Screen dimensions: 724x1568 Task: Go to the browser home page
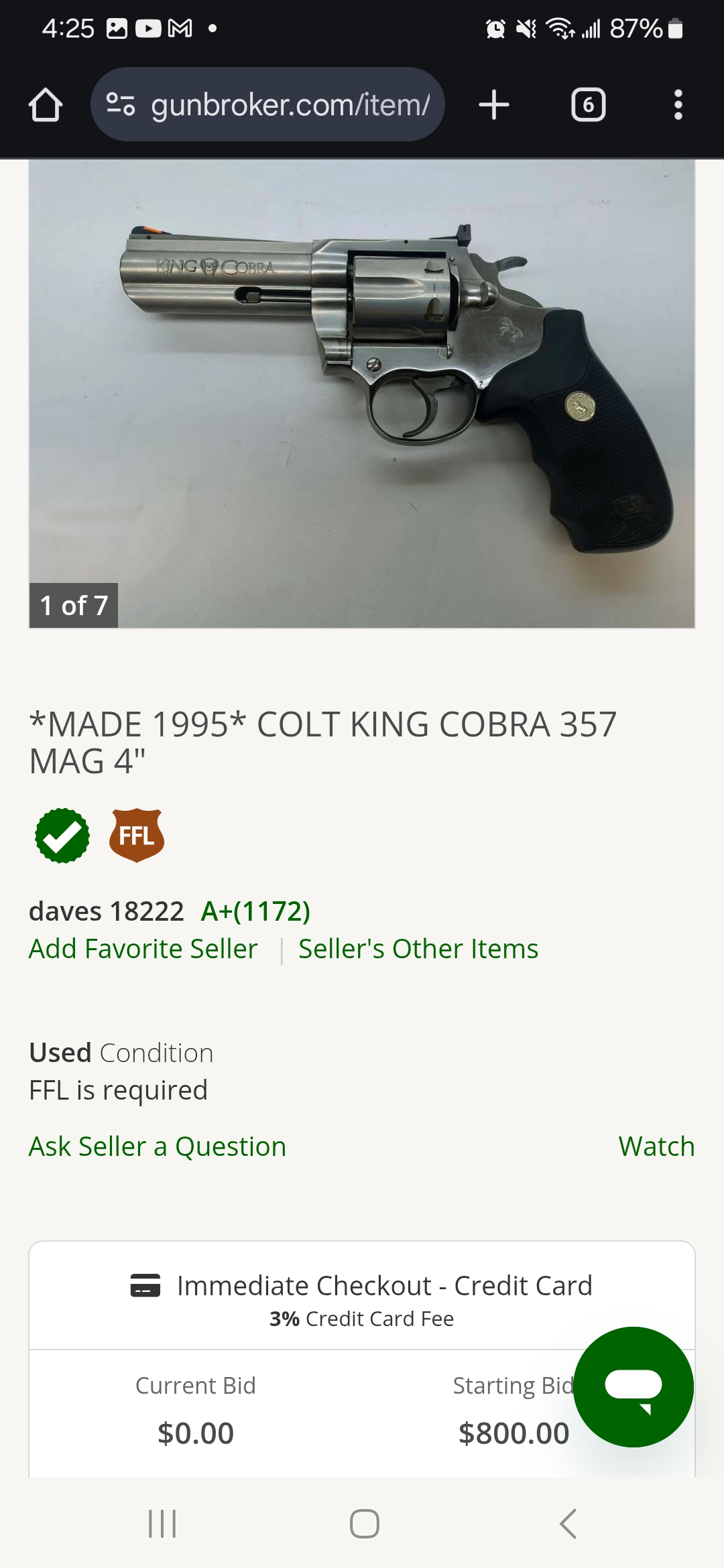point(46,105)
